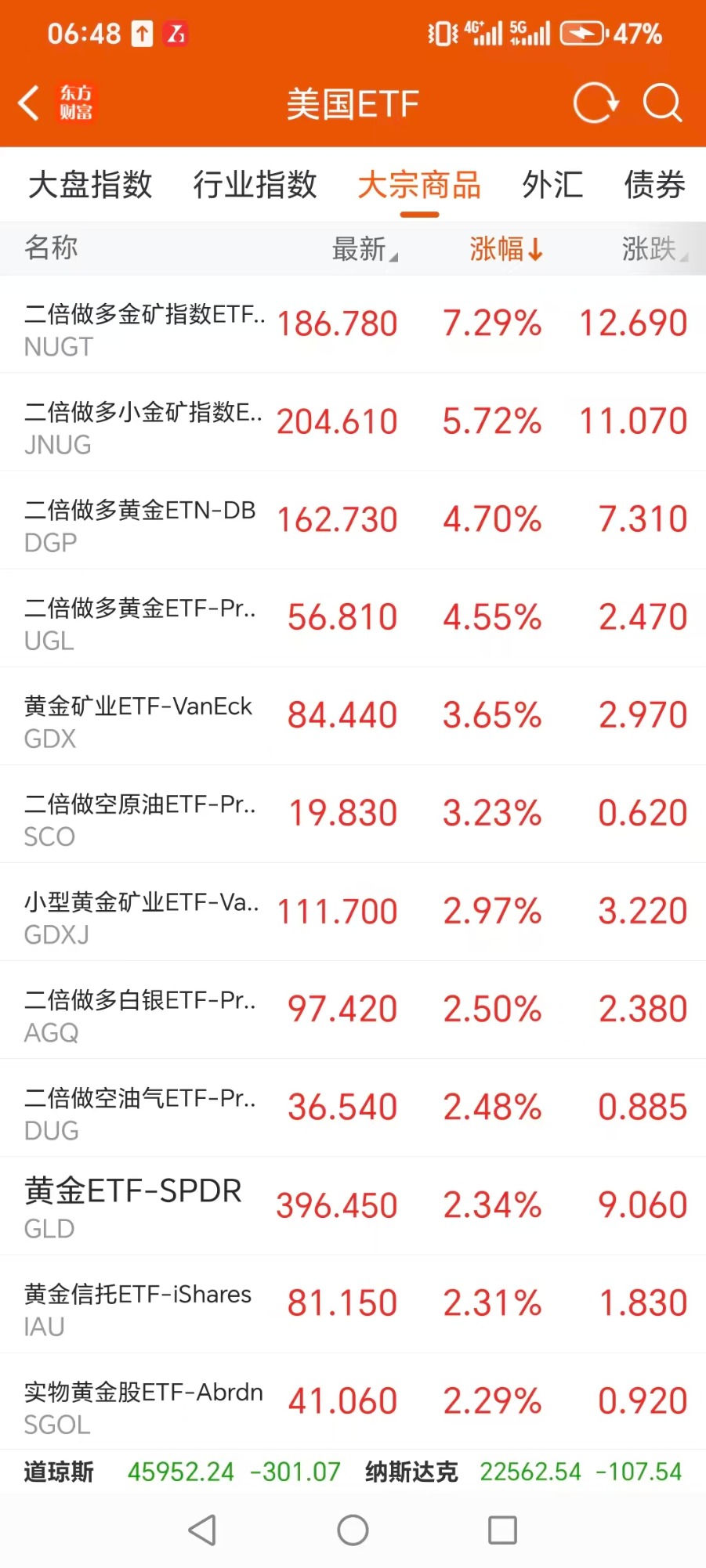
Task: Open the DGP gold ETN row
Action: [x=353, y=520]
